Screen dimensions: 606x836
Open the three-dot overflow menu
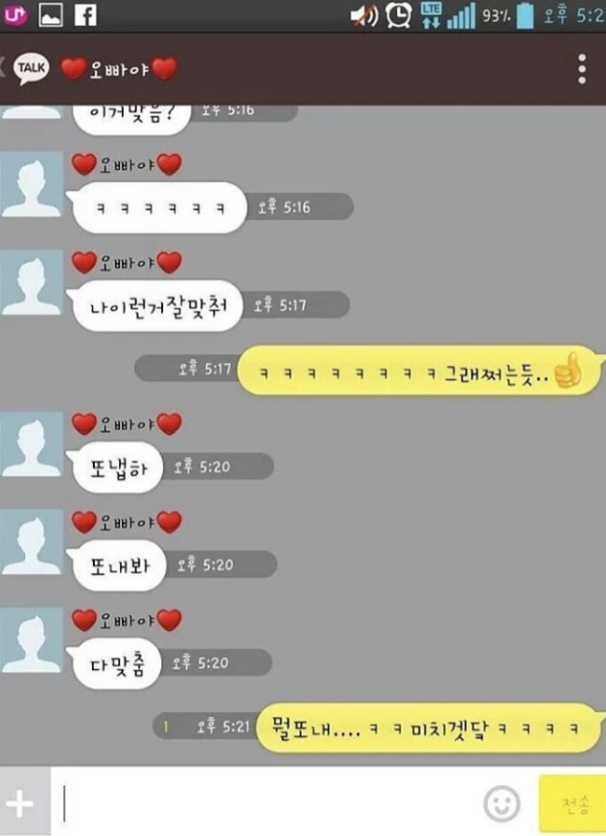tap(582, 69)
